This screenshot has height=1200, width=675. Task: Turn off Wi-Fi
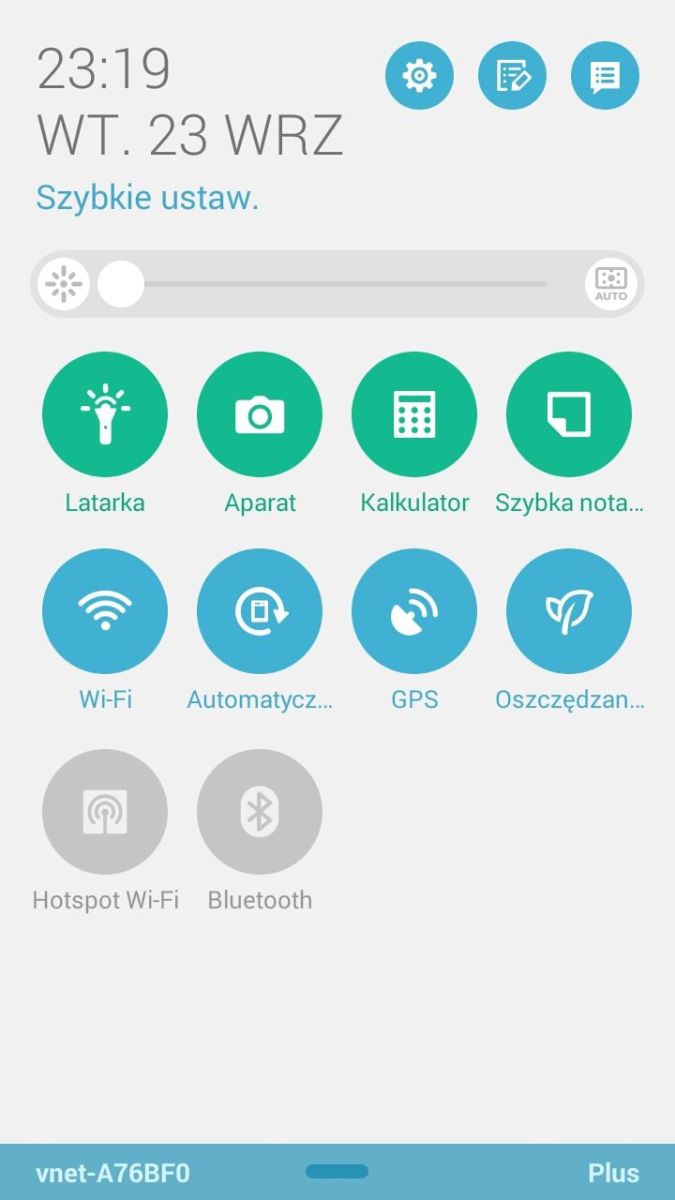tap(105, 611)
